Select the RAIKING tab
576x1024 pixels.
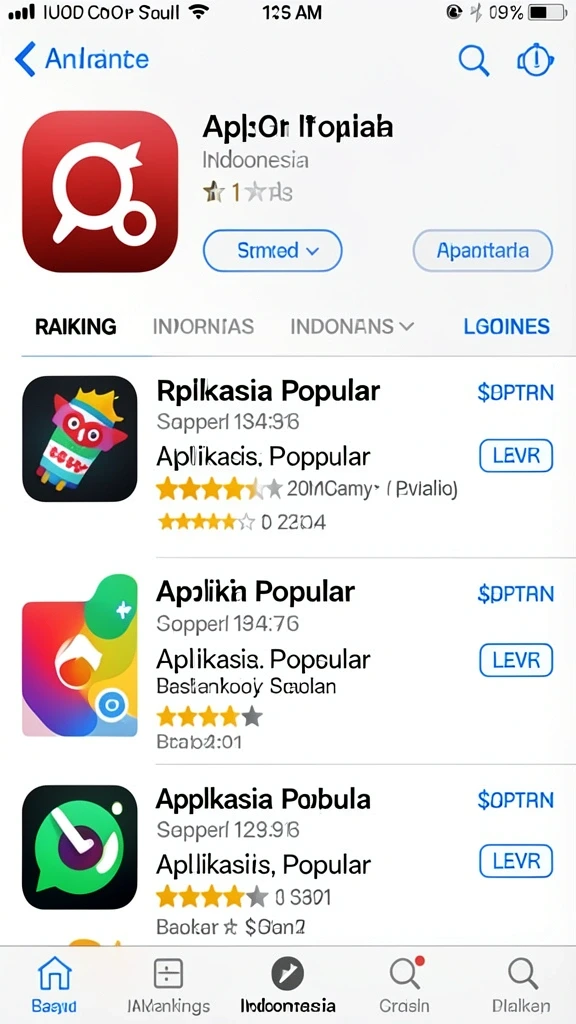(76, 327)
